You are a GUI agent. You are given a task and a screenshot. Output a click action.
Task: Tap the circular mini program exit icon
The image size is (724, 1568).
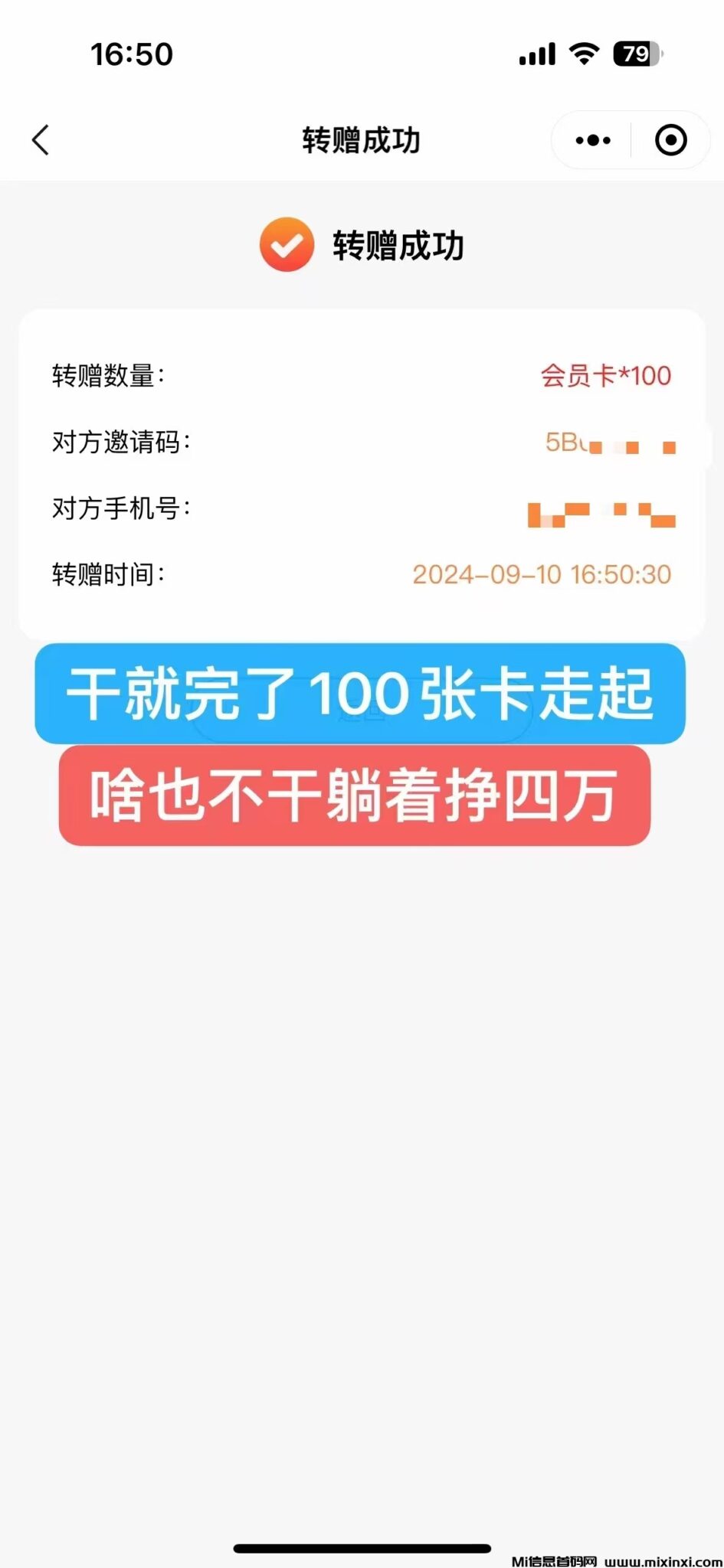tap(669, 140)
